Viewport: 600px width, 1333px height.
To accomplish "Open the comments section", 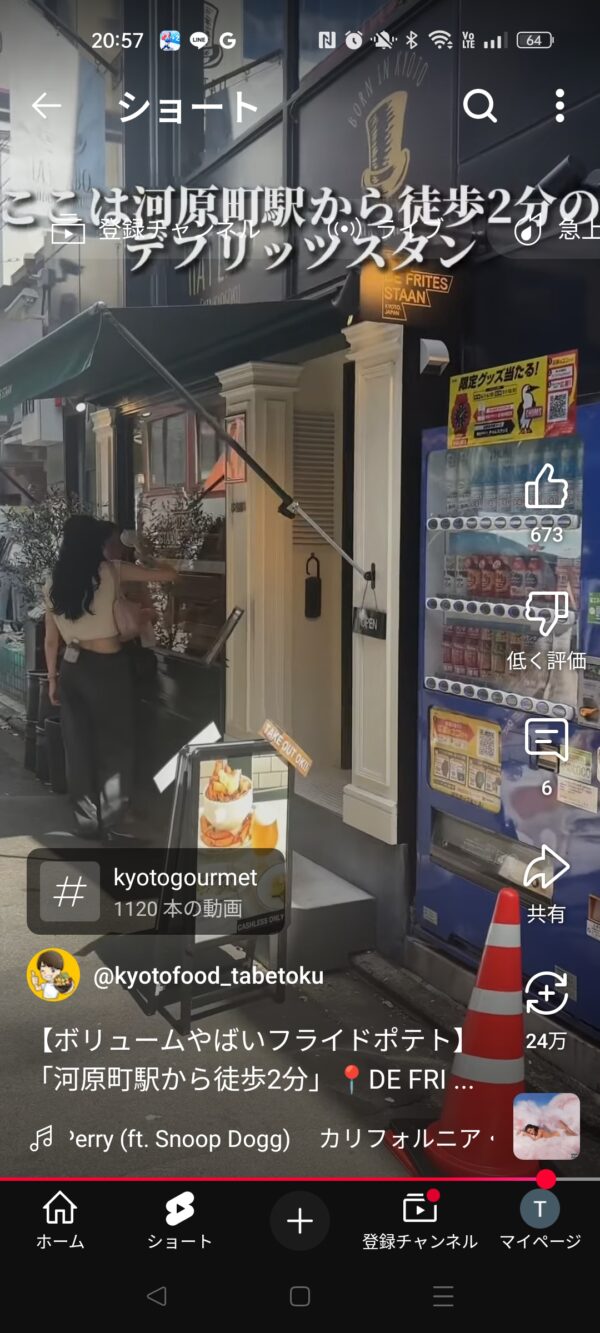I will [546, 742].
